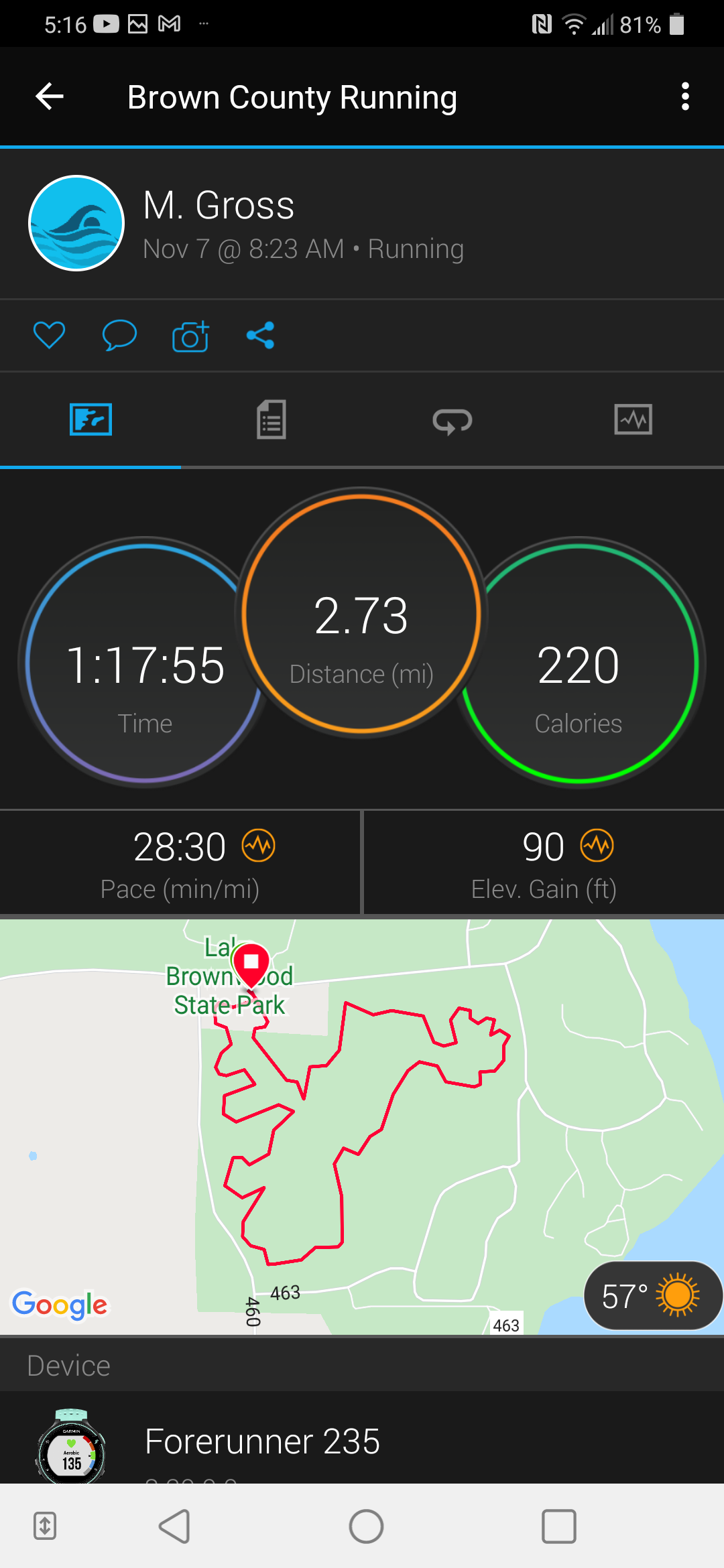Open the route map of the run
The width and height of the screenshot is (724, 1568).
point(362,1126)
